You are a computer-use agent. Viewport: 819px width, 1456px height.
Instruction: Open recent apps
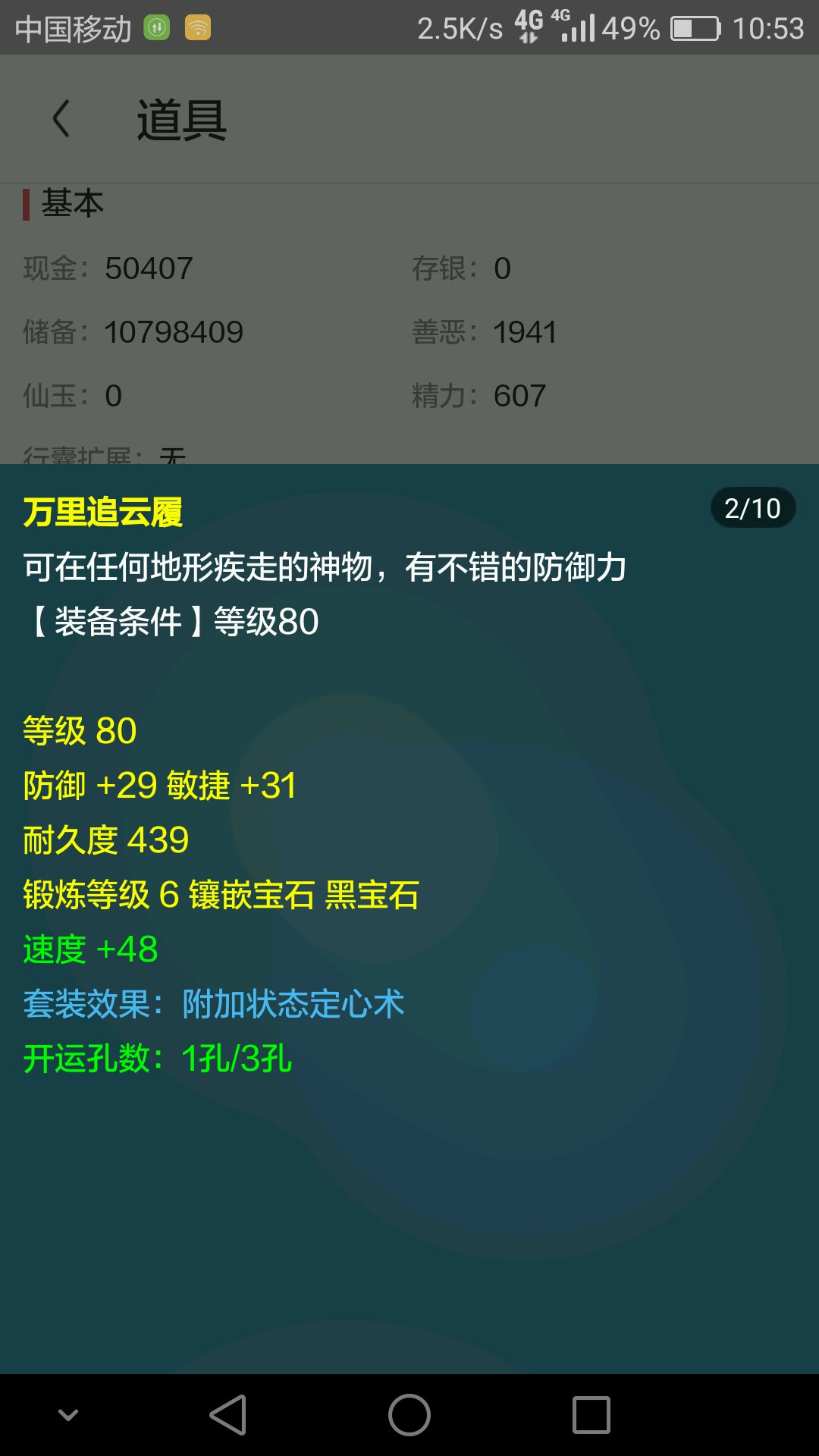point(591,1415)
